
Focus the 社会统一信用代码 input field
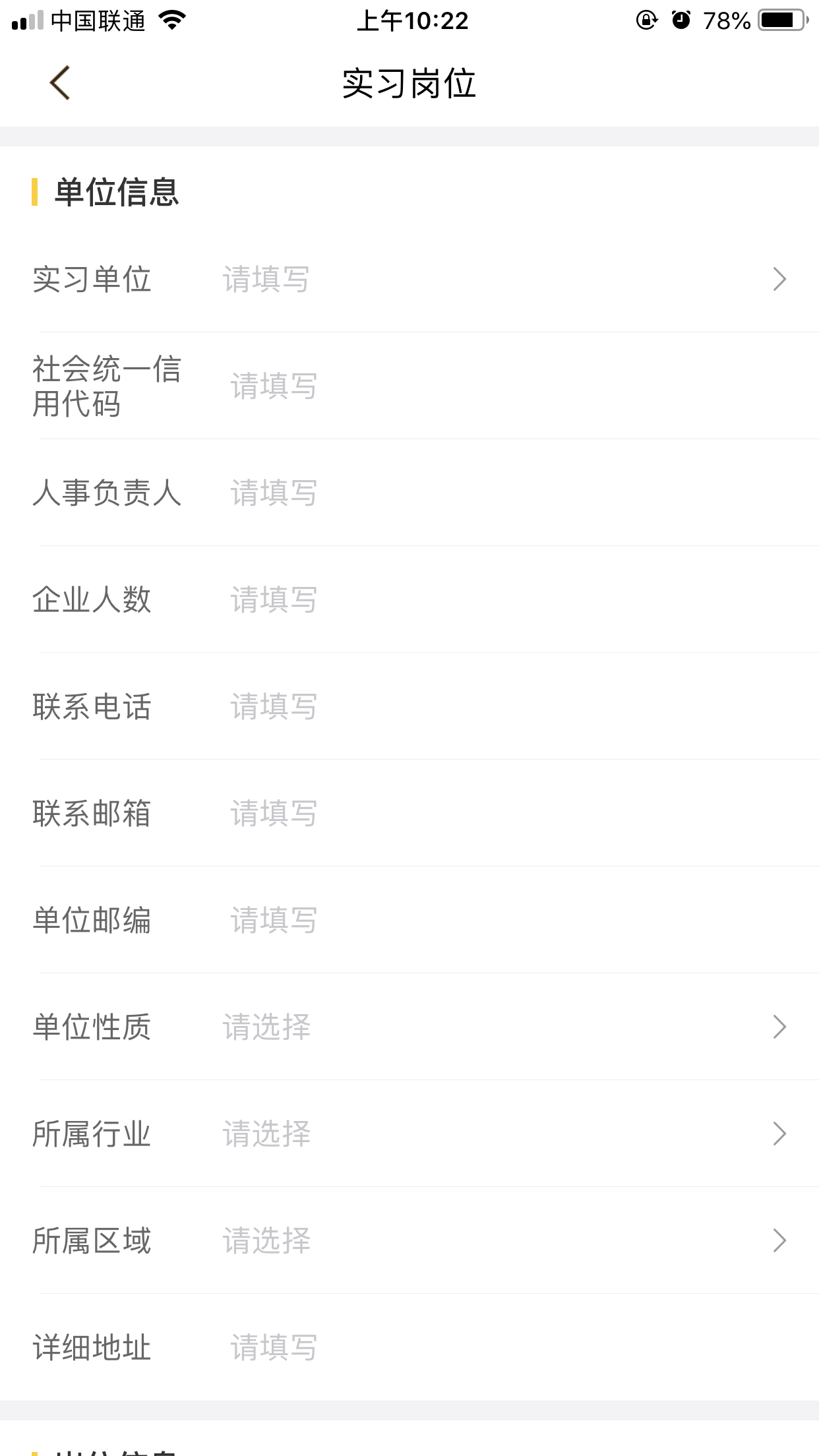tap(501, 386)
